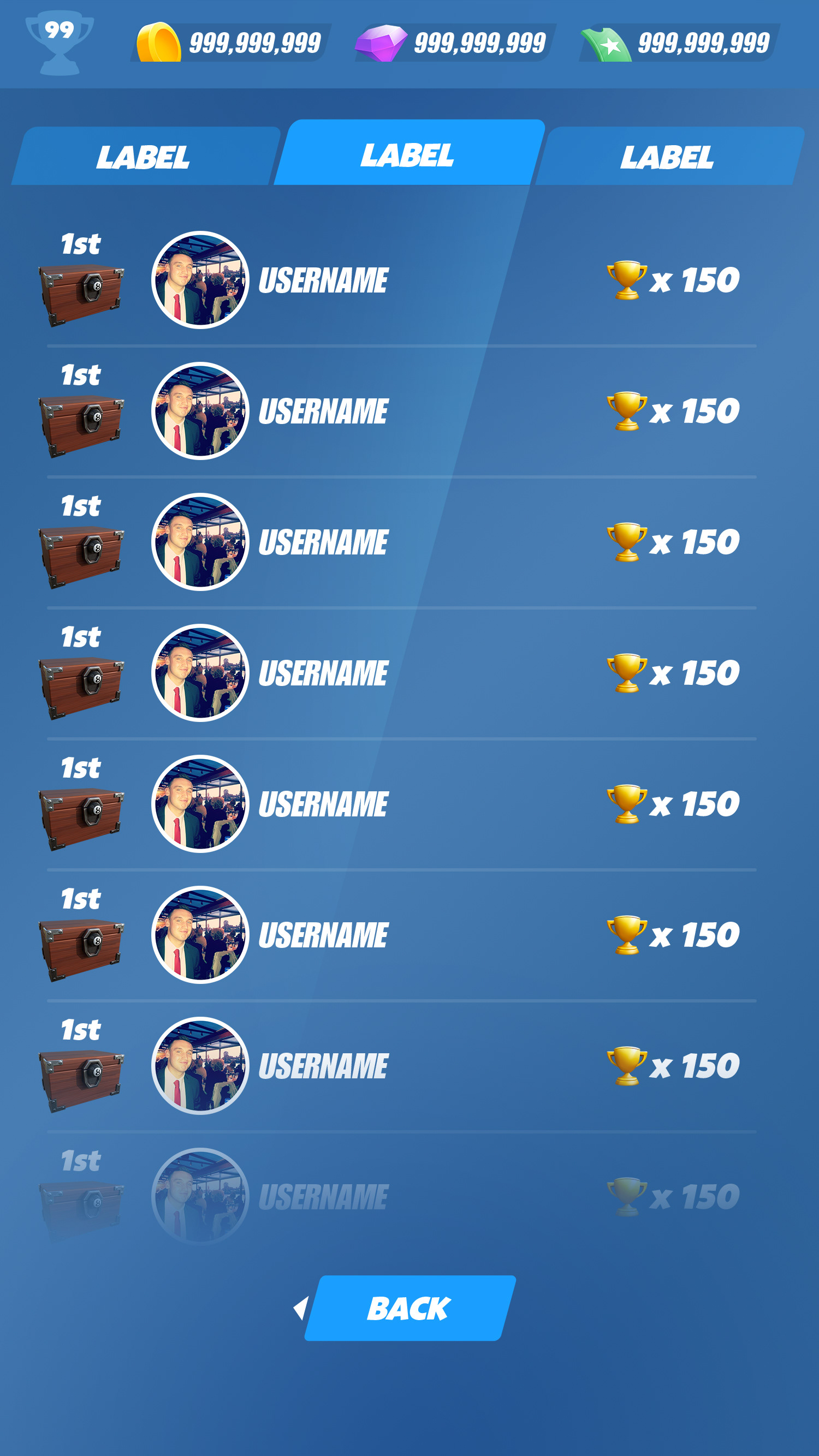The height and width of the screenshot is (1456, 819).
Task: Open the purple gem balance
Action: [x=455, y=43]
